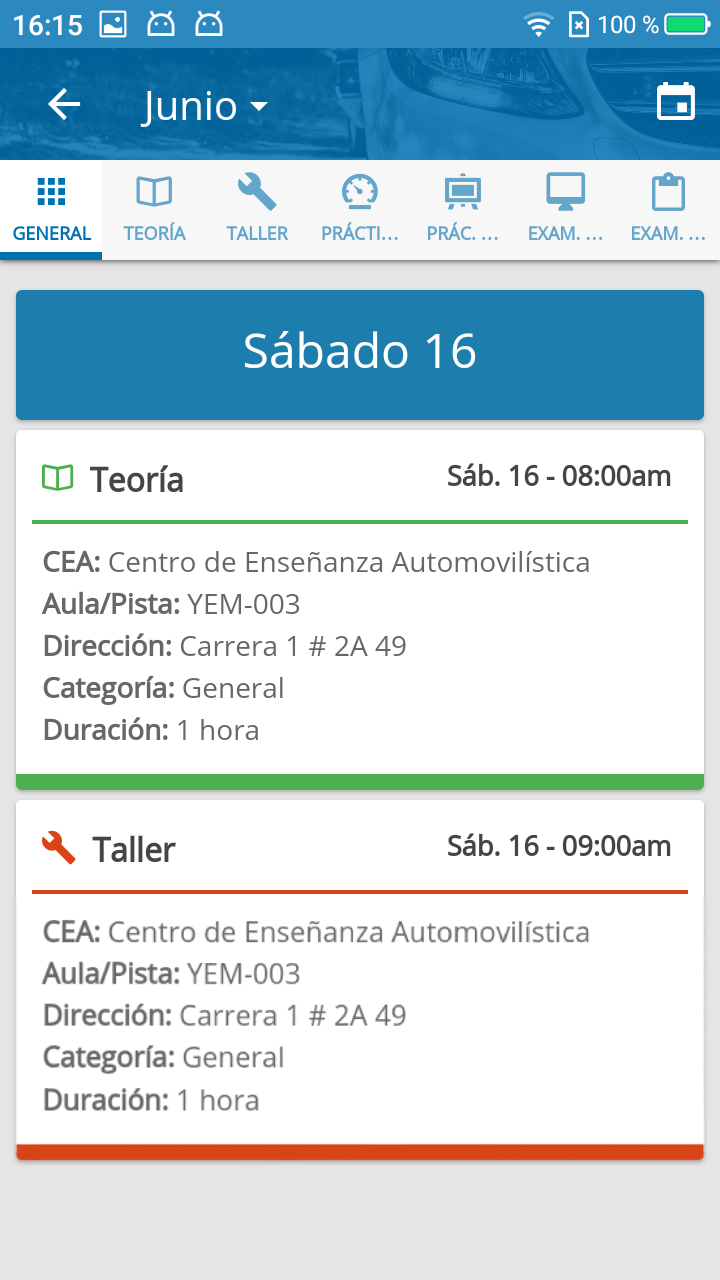The height and width of the screenshot is (1280, 720).
Task: Select the grid icon above GENERAL tab
Action: click(50, 191)
